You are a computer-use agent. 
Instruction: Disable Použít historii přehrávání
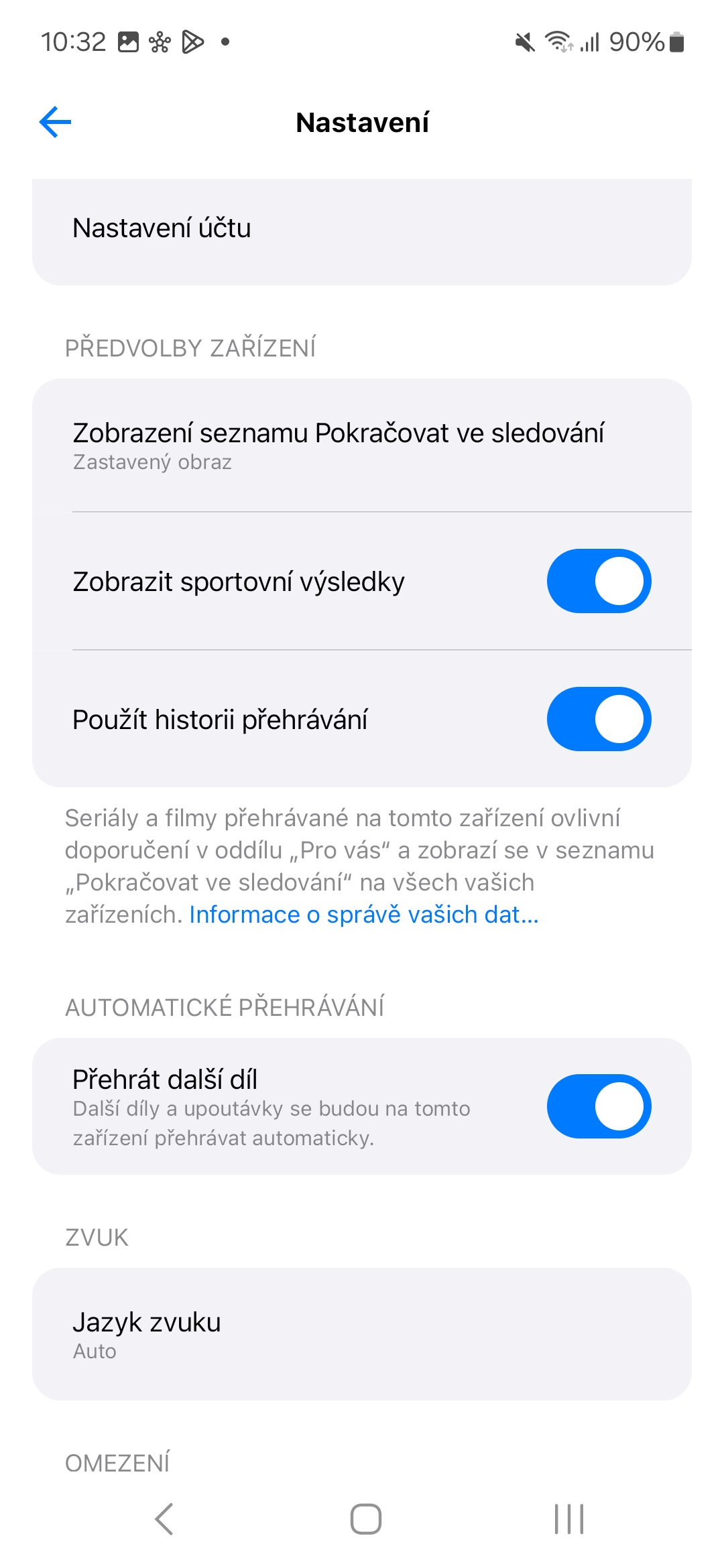(599, 719)
